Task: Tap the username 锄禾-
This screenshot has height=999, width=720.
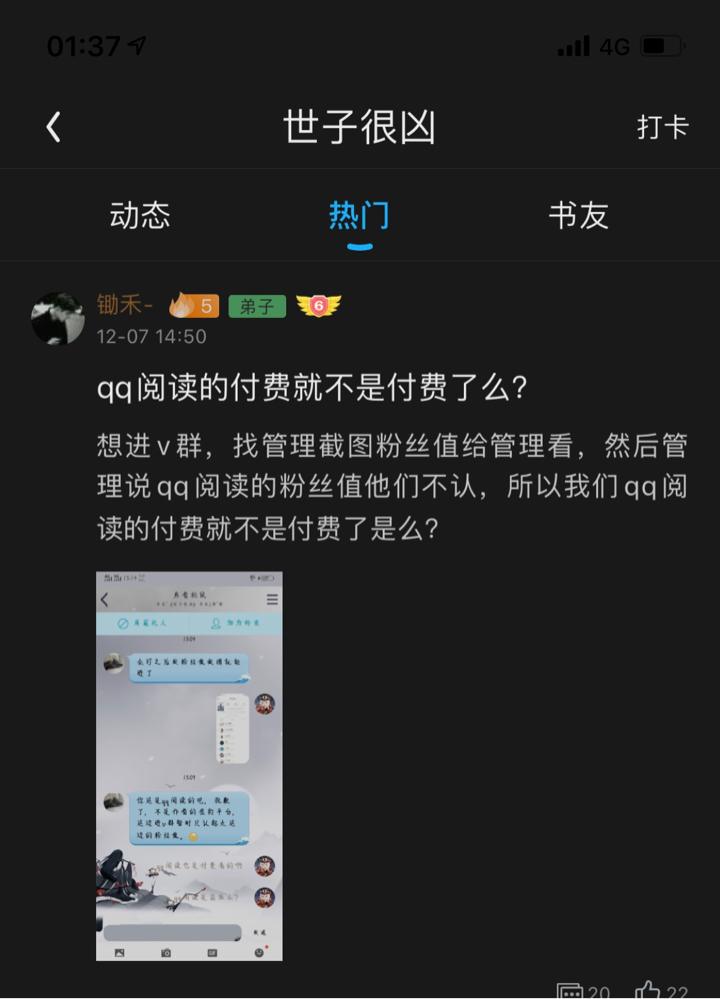Action: tap(124, 305)
